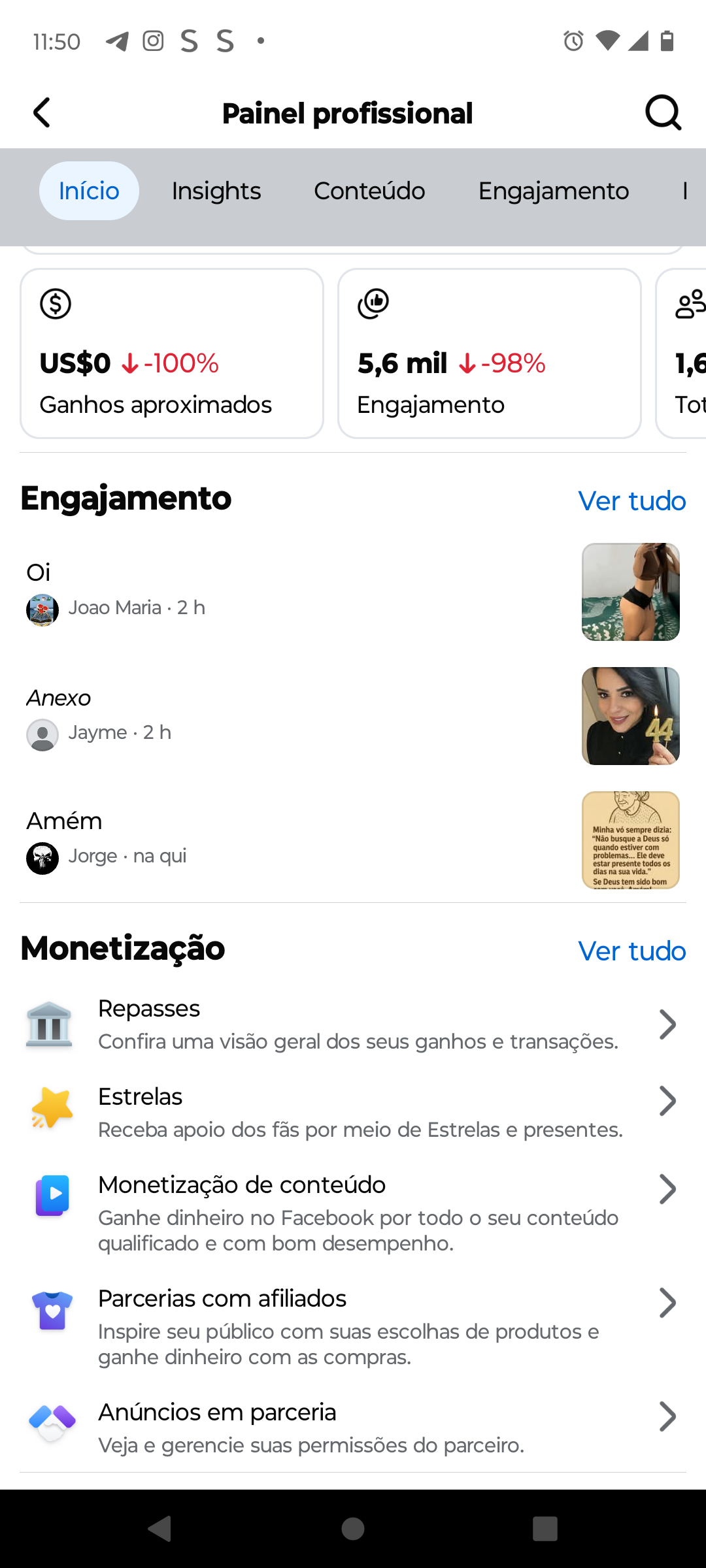Tap Ver tudo next to Monetização heading
Screen dimensions: 706x1568
(631, 951)
